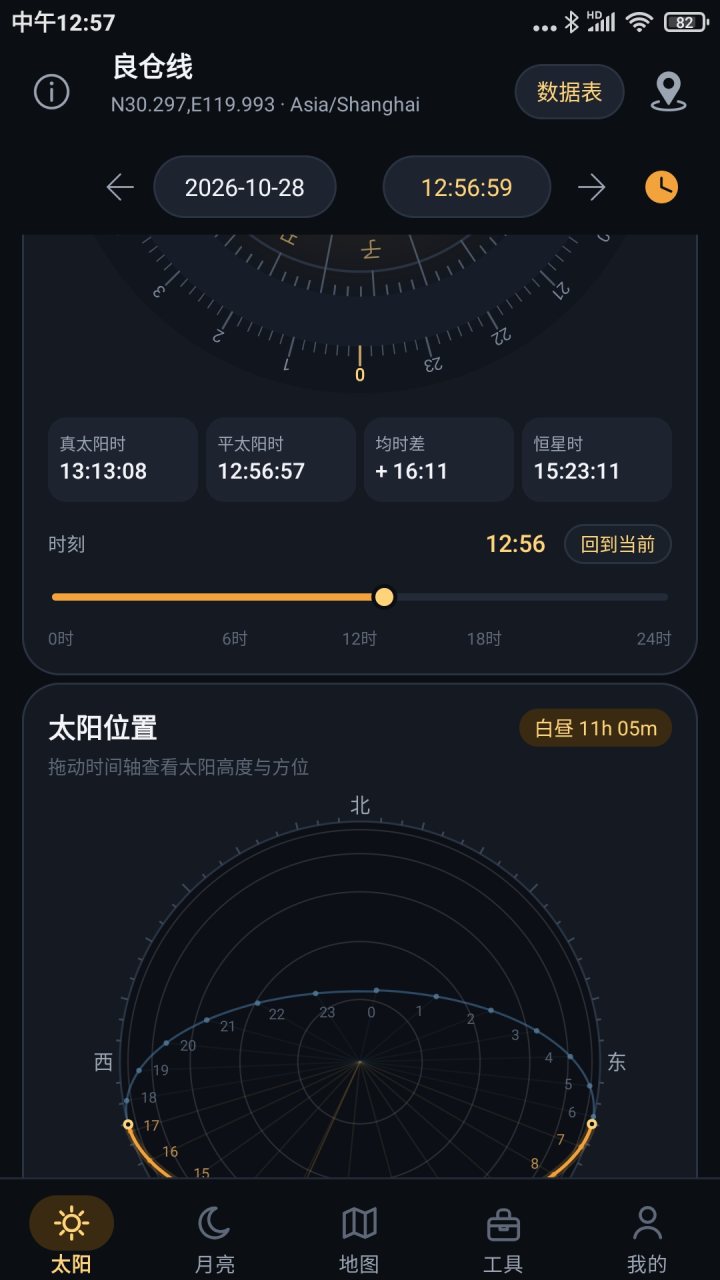Open the 我的 tab

click(x=647, y=1238)
